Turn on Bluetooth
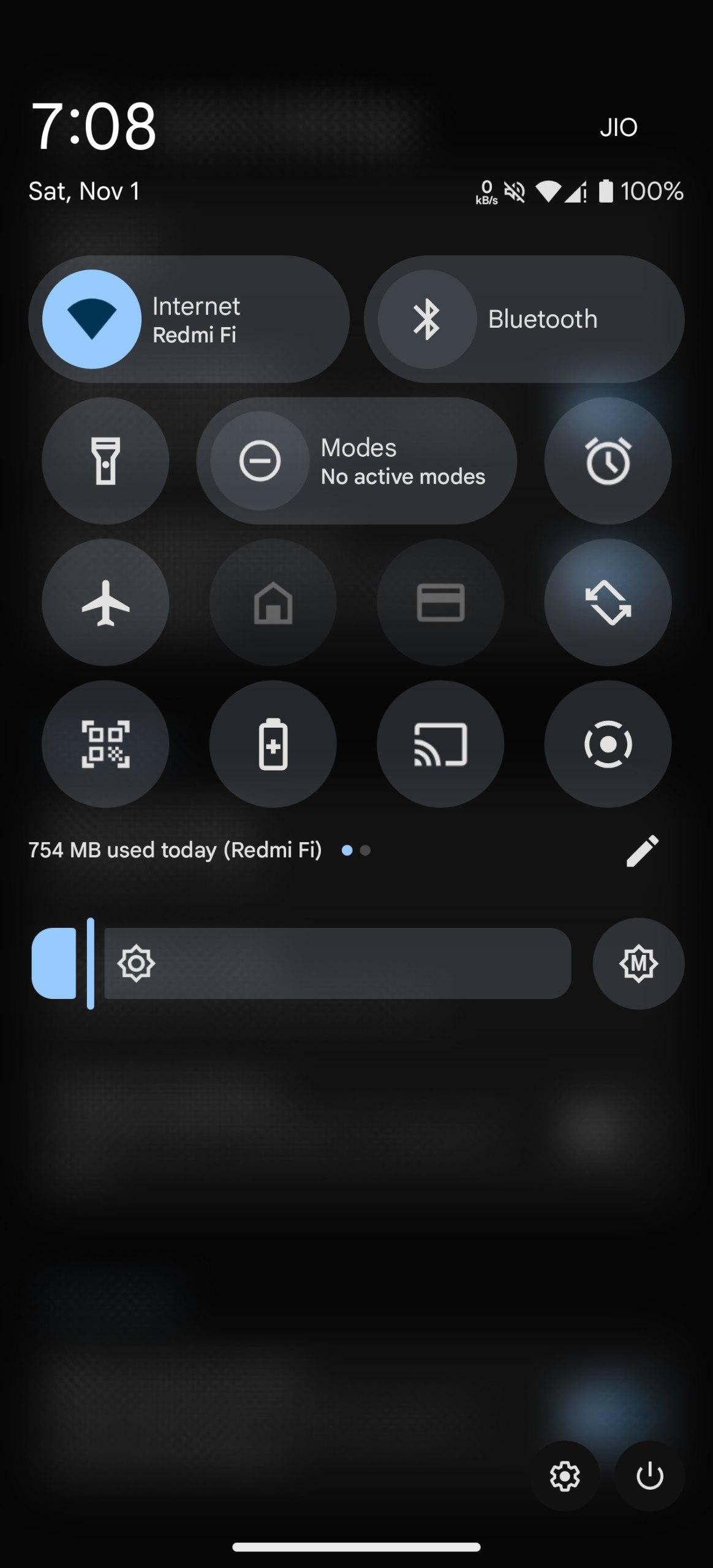The width and height of the screenshot is (713, 1568). point(427,319)
